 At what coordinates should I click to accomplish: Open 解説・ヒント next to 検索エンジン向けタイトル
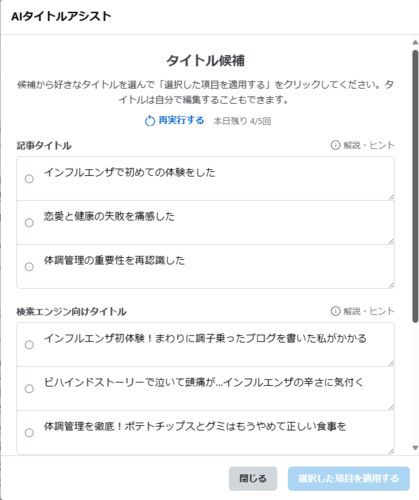(362, 311)
